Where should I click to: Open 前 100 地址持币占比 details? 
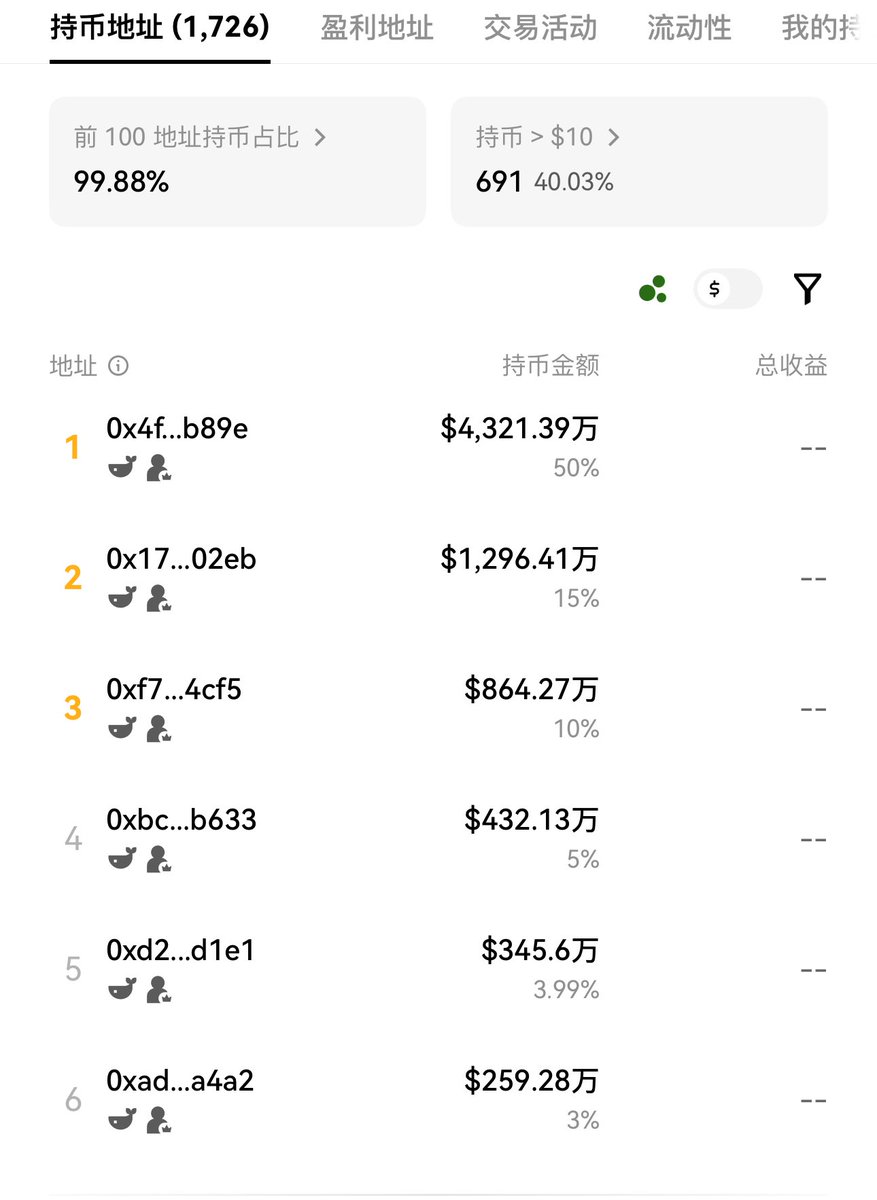click(237, 161)
